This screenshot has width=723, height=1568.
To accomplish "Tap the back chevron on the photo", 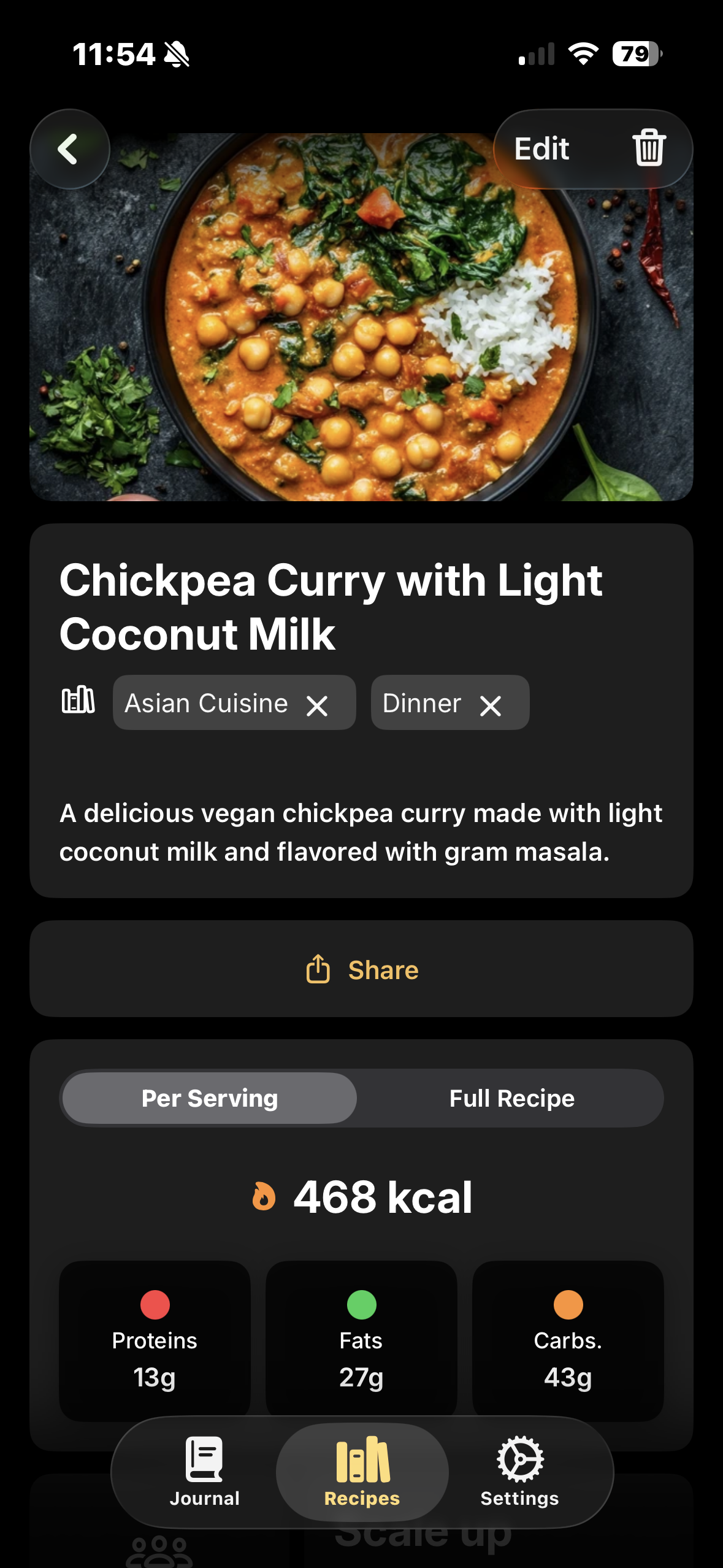I will click(x=69, y=150).
